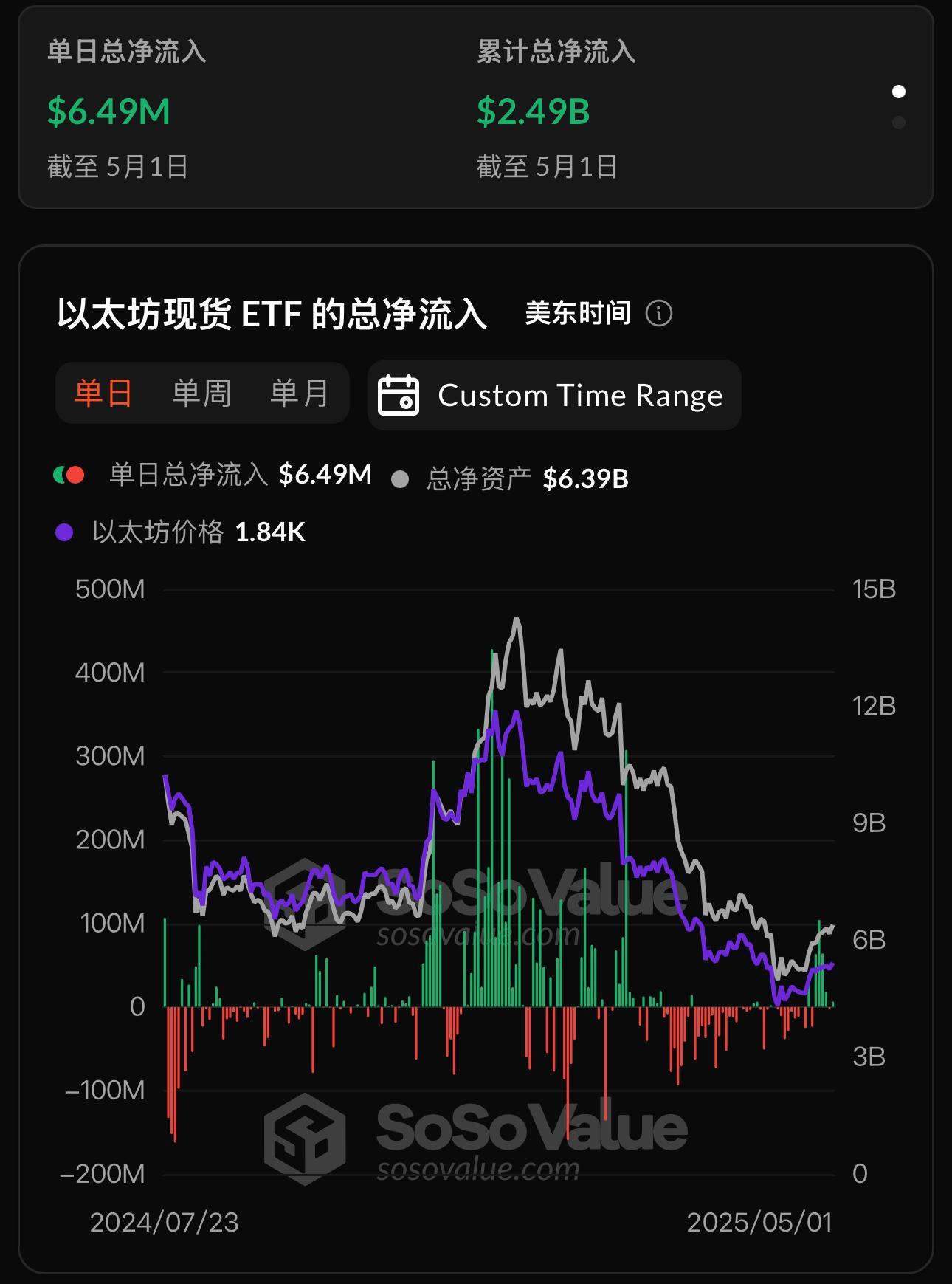Click the calendar icon in Custom Time Range
The image size is (952, 1284).
pos(399,396)
